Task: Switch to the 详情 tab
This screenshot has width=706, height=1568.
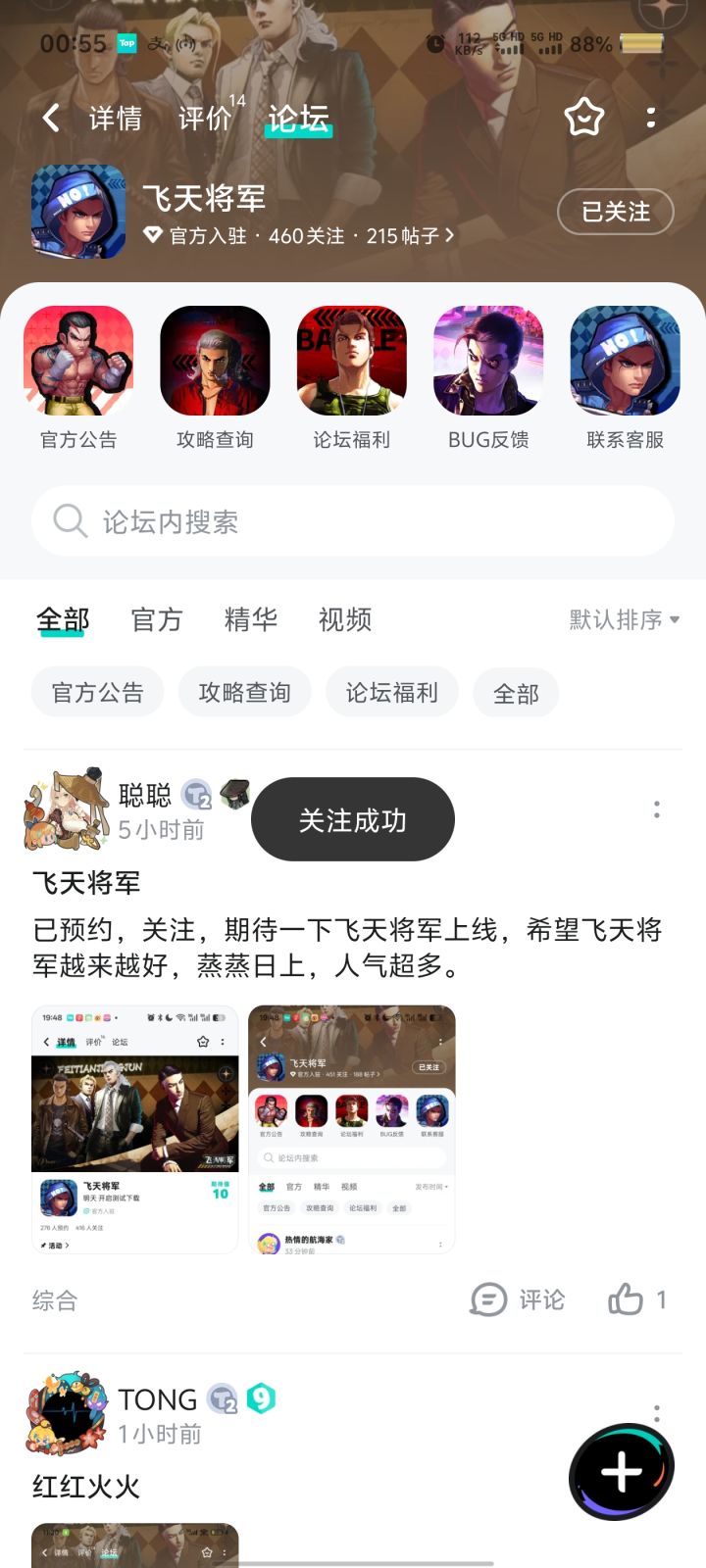Action: [x=116, y=119]
